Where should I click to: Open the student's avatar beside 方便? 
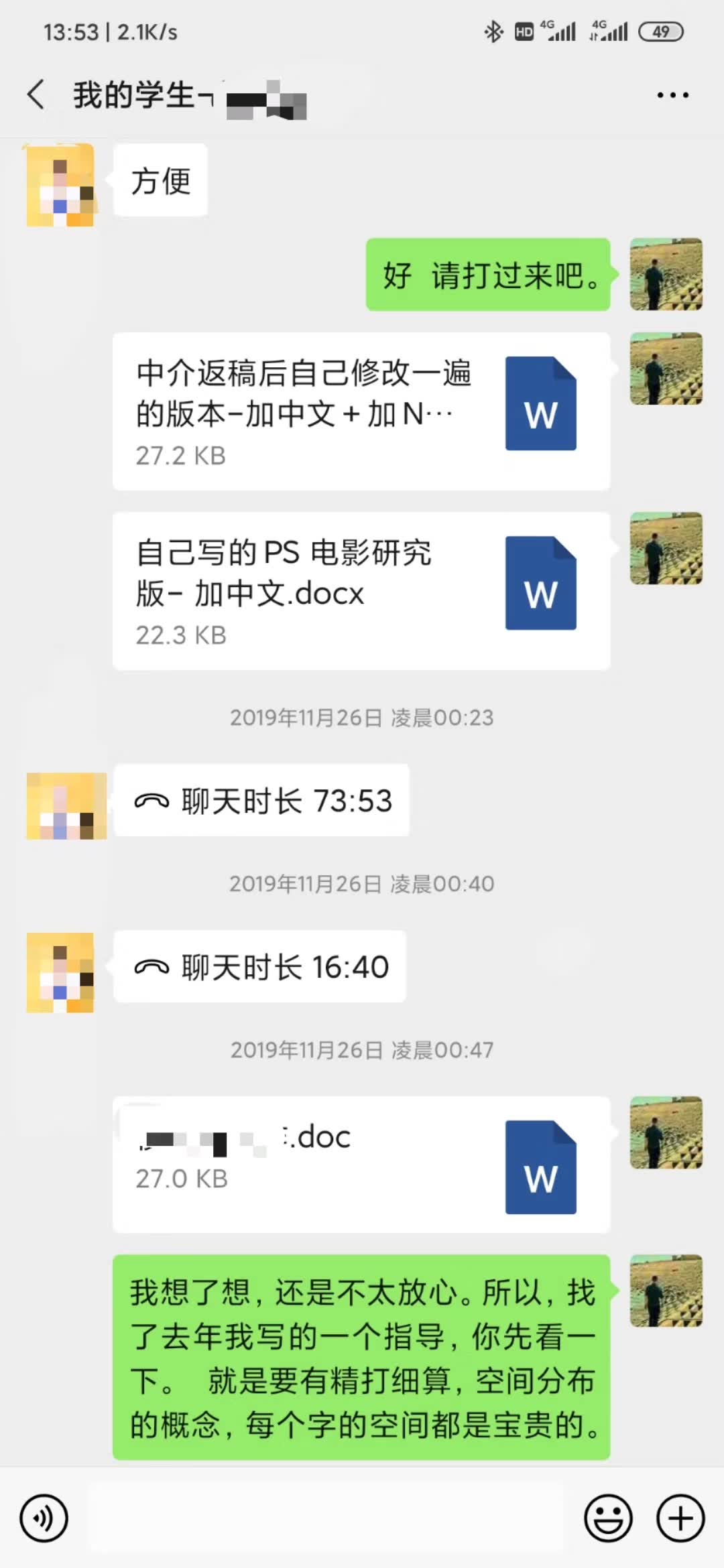tap(60, 186)
